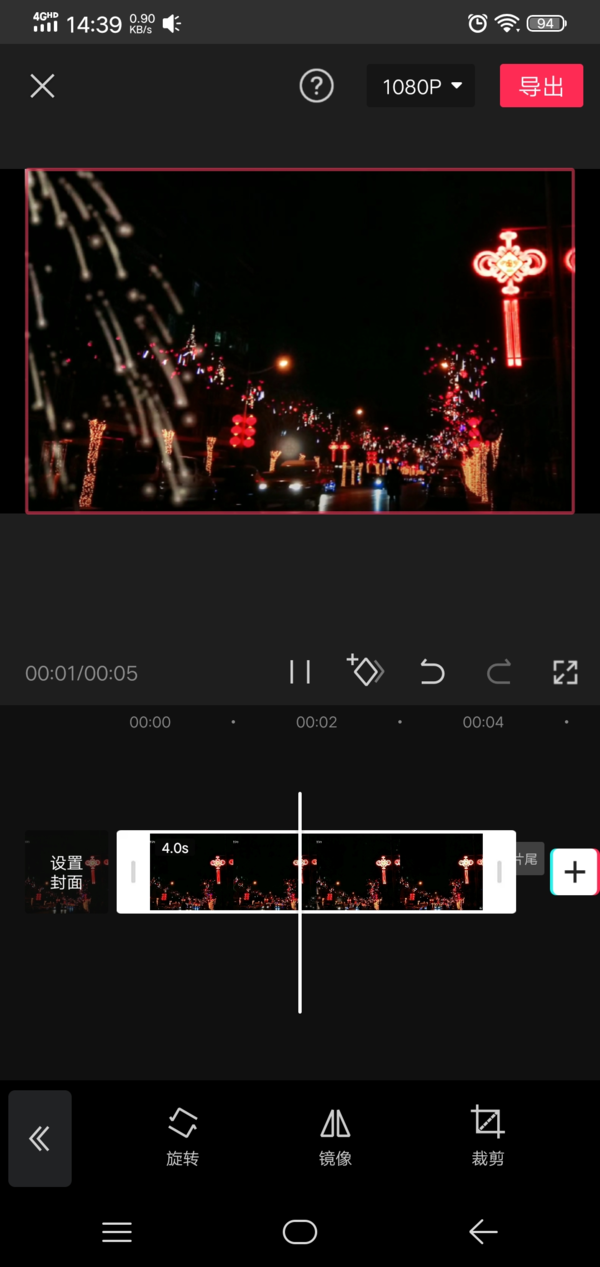This screenshot has height=1267, width=600.
Task: Add a new clip with the plus button
Action: pyautogui.click(x=574, y=872)
